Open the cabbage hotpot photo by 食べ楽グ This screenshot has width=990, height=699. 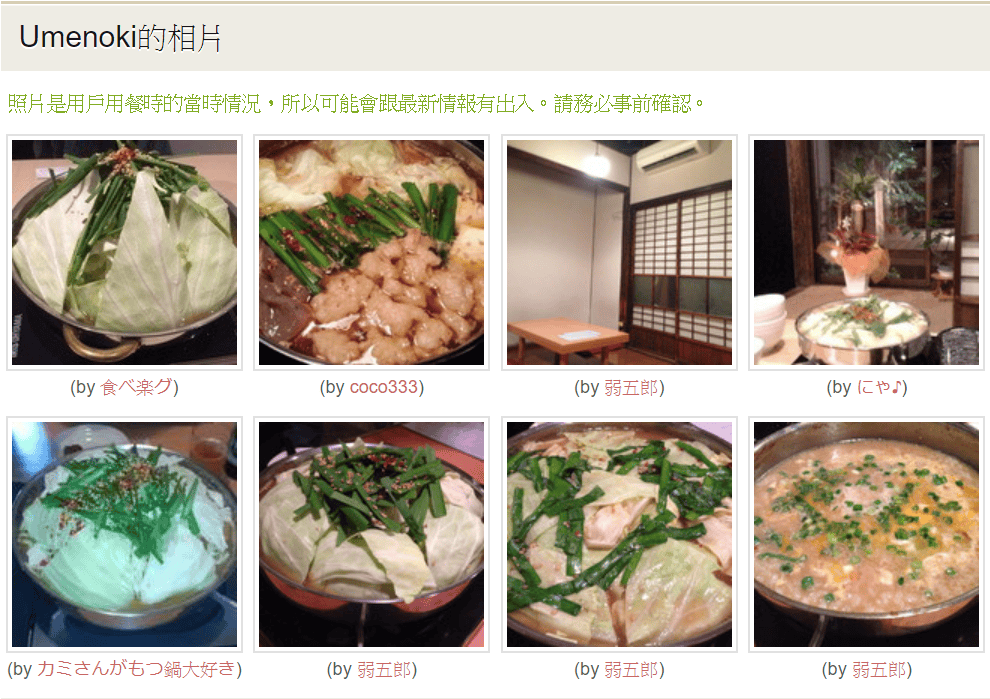pos(124,252)
